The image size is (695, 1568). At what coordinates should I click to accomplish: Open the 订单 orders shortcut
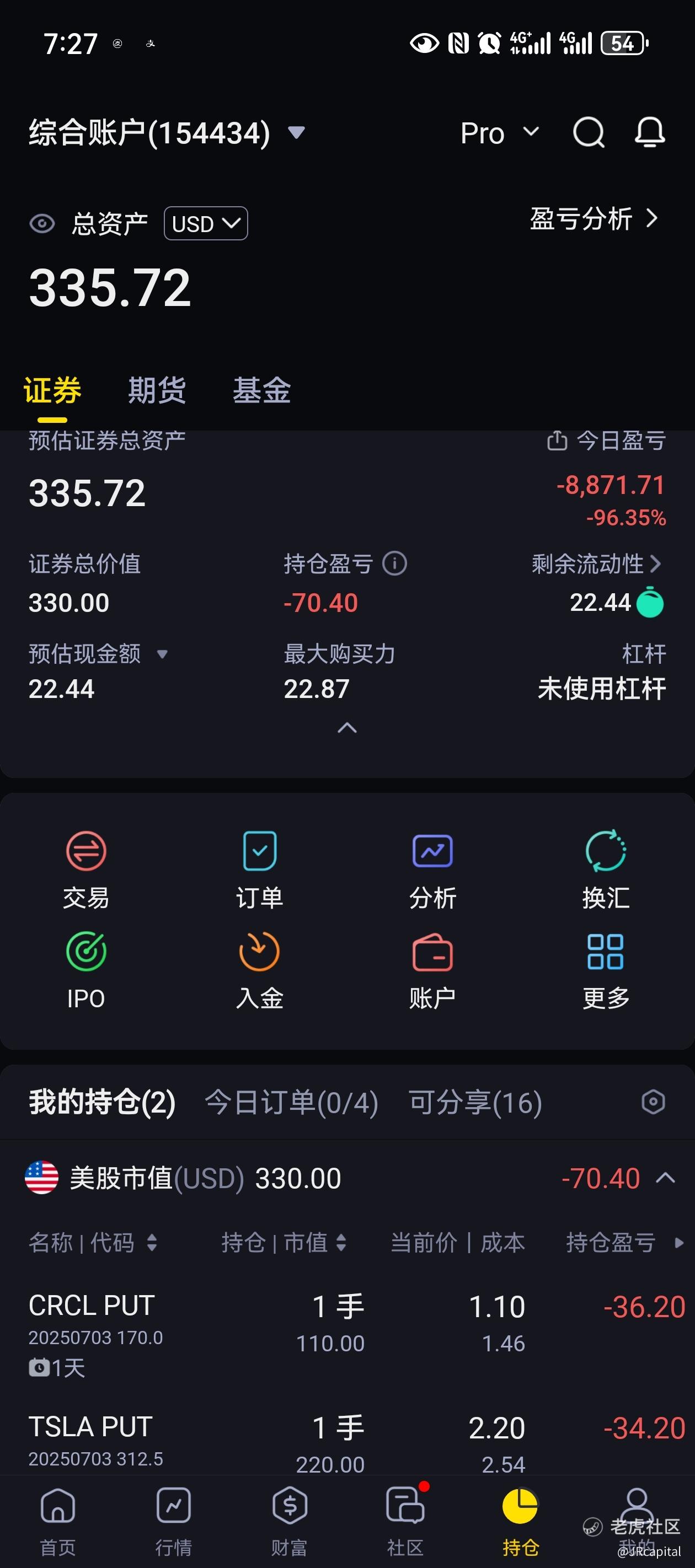pos(259,869)
